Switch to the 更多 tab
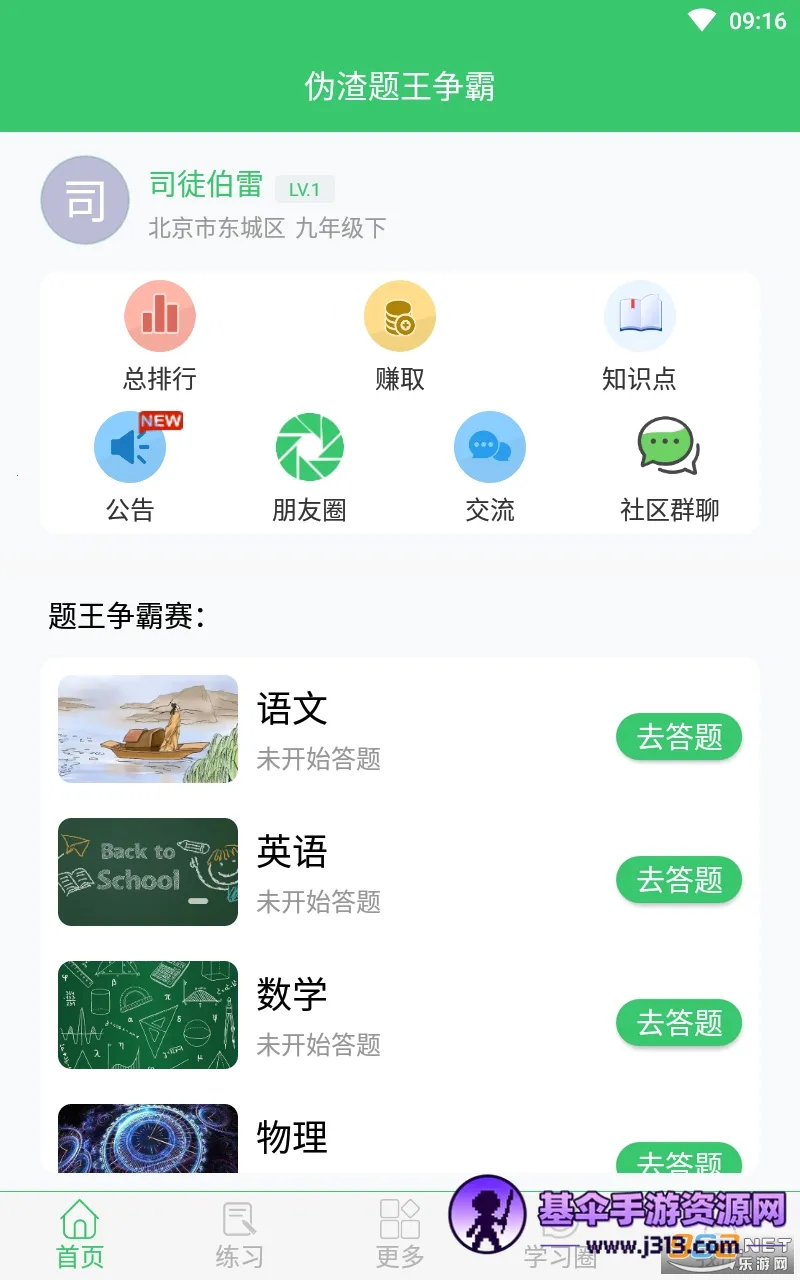800x1280 pixels. click(x=400, y=1235)
